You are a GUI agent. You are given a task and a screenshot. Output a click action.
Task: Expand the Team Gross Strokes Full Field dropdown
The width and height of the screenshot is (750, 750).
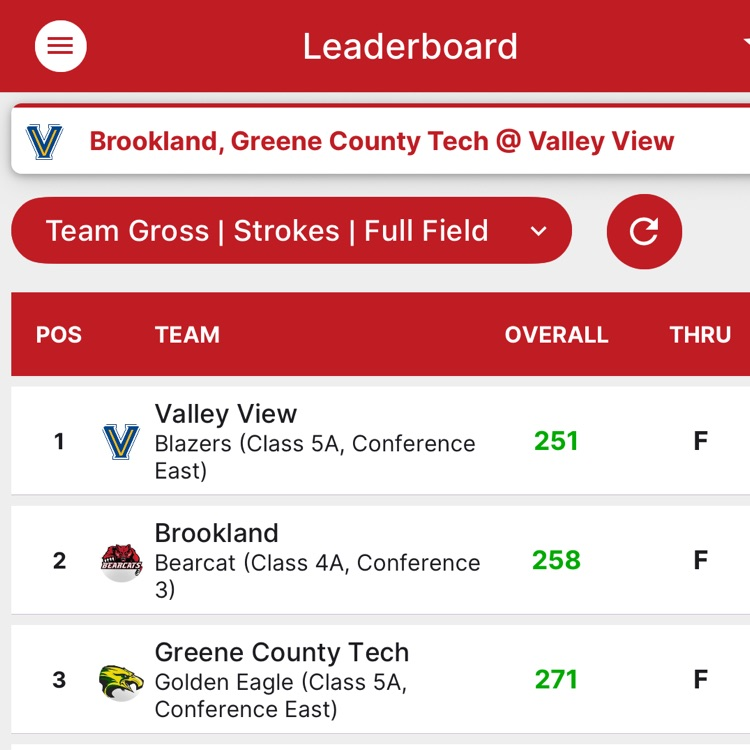291,231
